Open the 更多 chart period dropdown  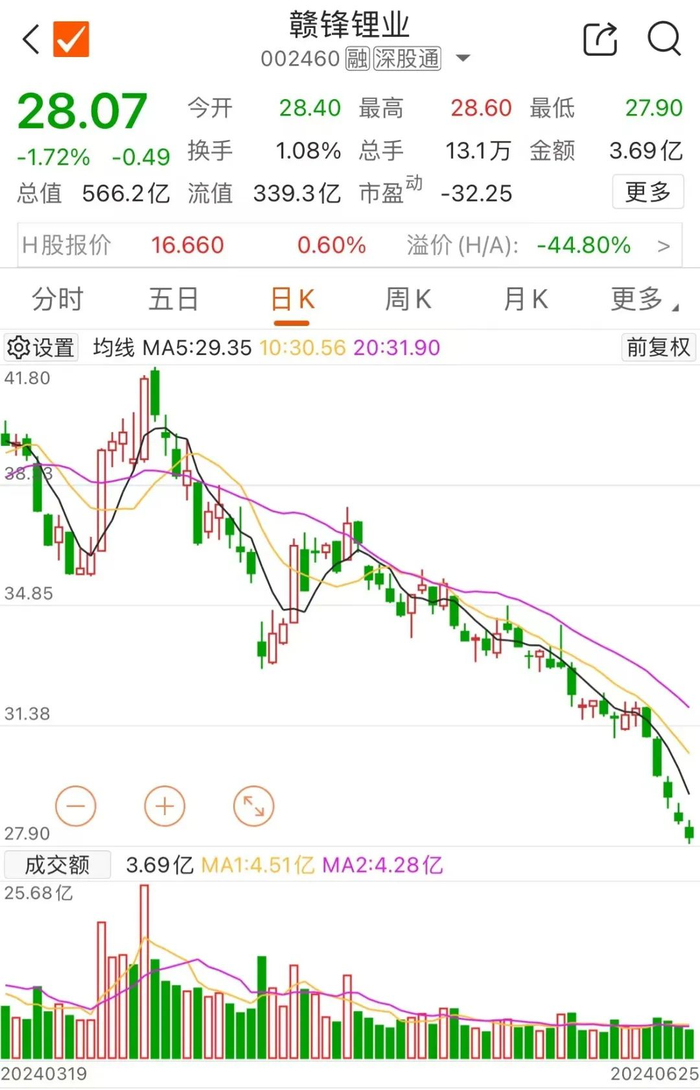click(645, 299)
